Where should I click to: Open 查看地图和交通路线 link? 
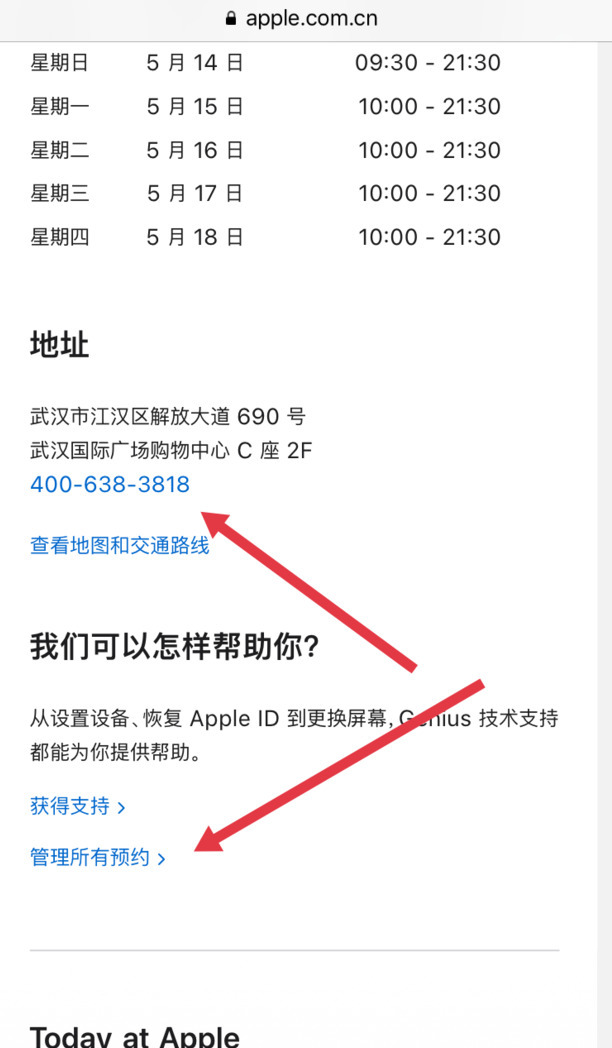(120, 545)
